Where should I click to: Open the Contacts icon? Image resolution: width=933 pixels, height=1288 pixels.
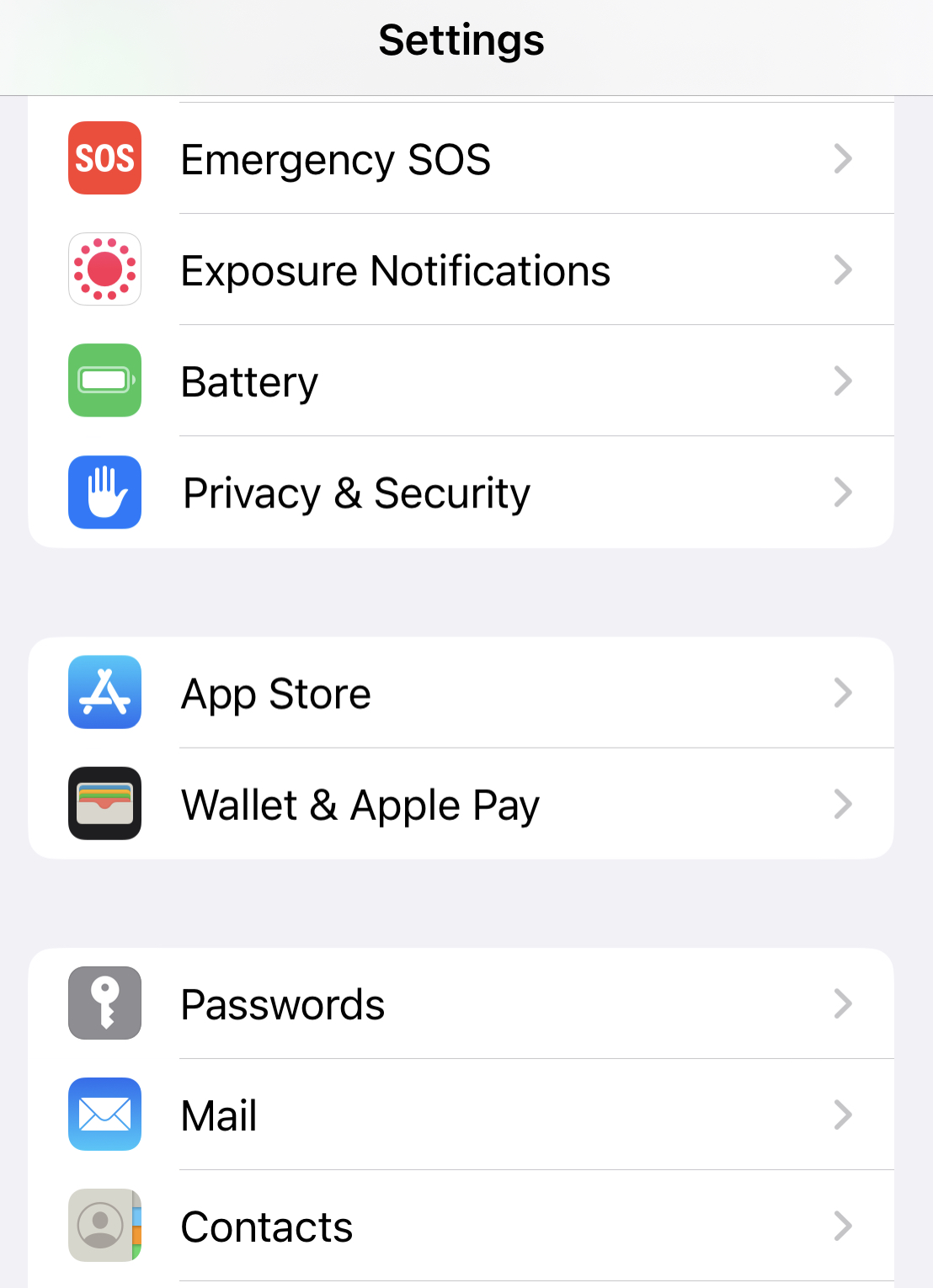click(x=104, y=1226)
